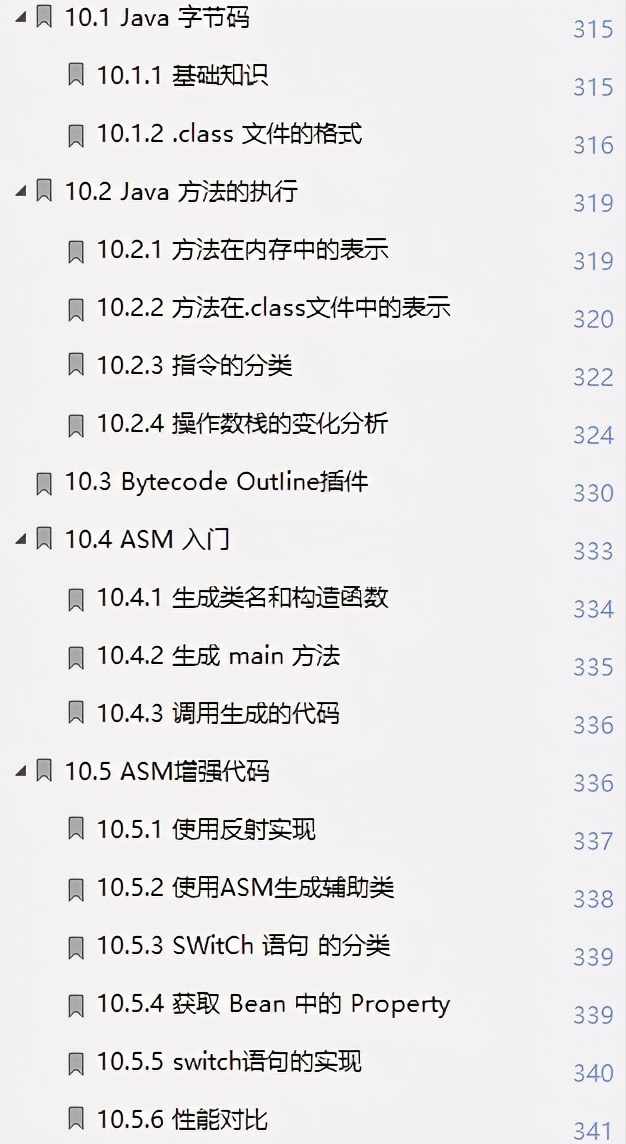Image resolution: width=626 pixels, height=1144 pixels.
Task: Collapse the 10.1 Java 字节码 section arrow
Action: 20,17
